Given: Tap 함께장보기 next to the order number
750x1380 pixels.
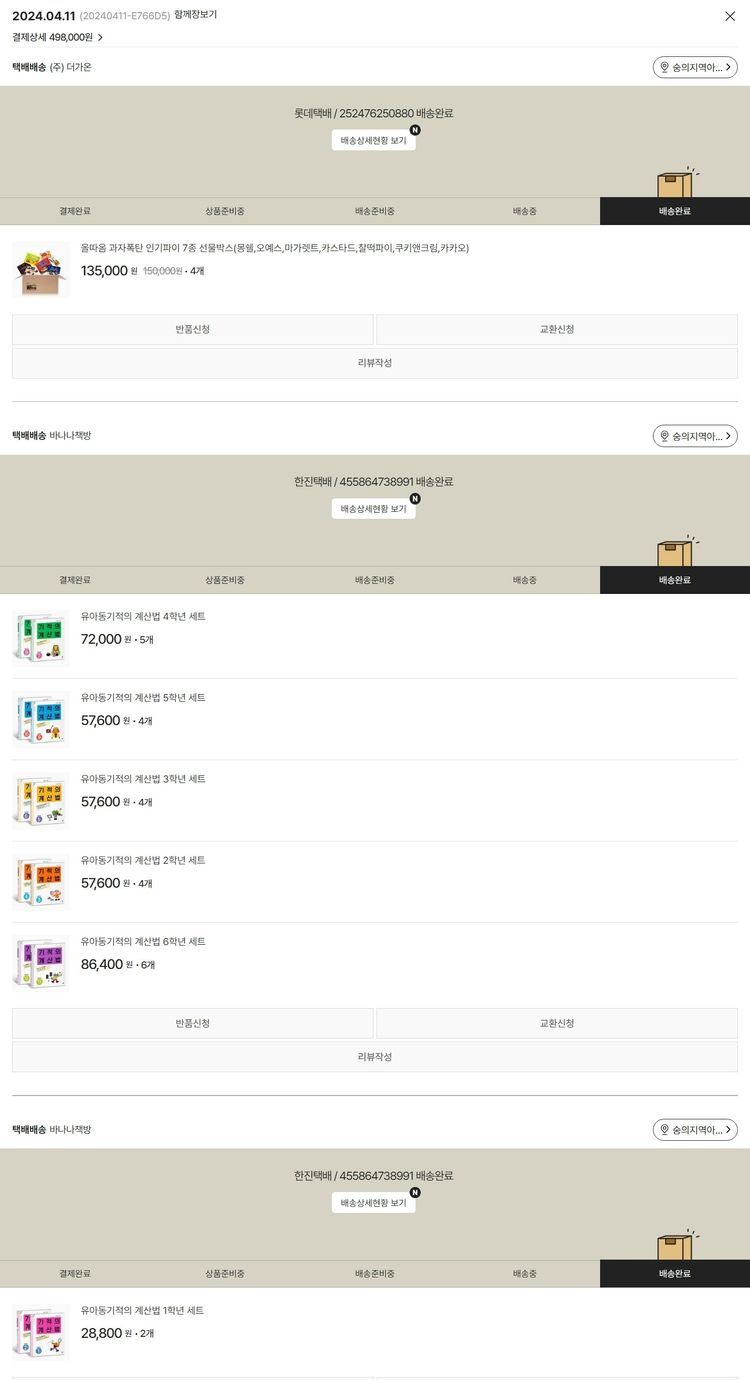Looking at the screenshot, I should (195, 15).
